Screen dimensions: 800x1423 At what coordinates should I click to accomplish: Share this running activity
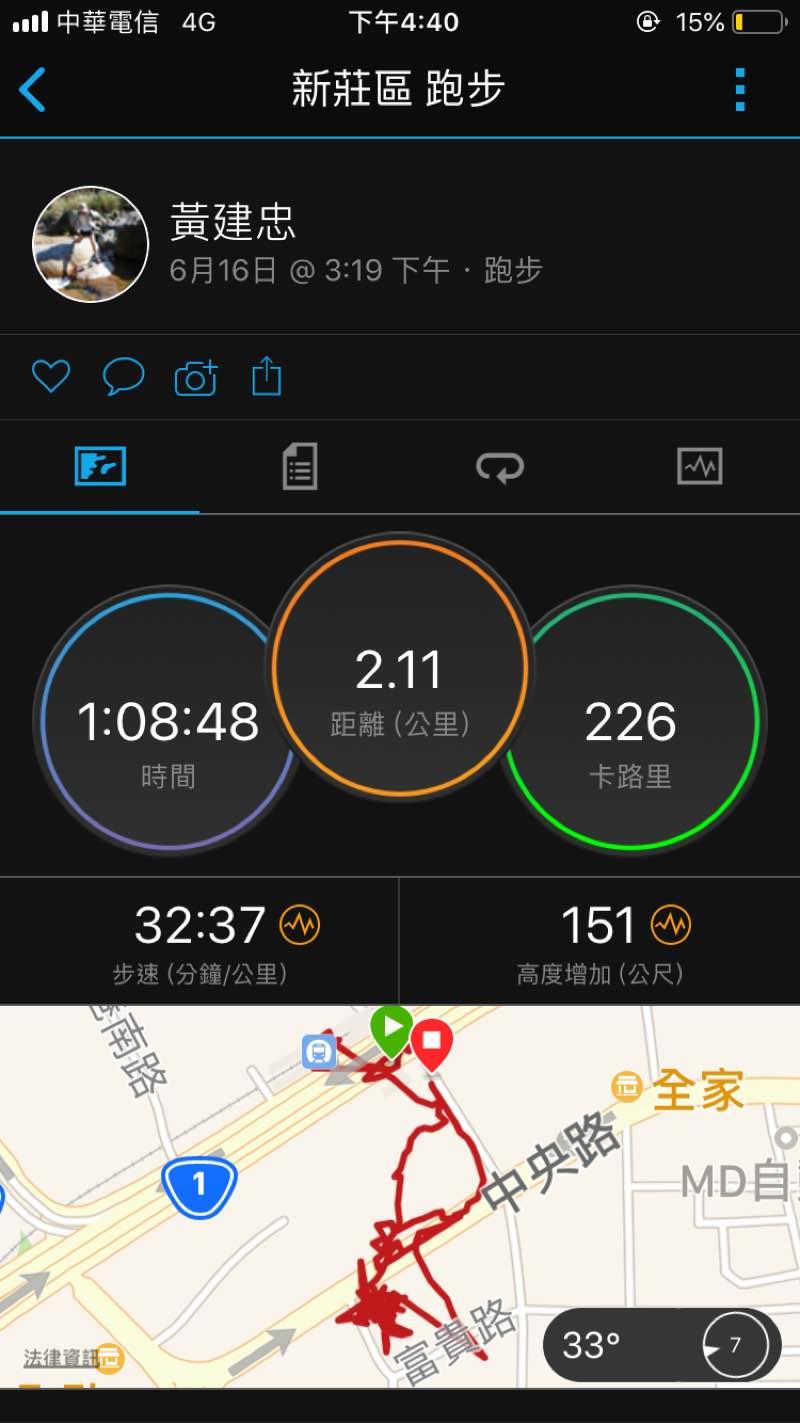click(x=266, y=377)
